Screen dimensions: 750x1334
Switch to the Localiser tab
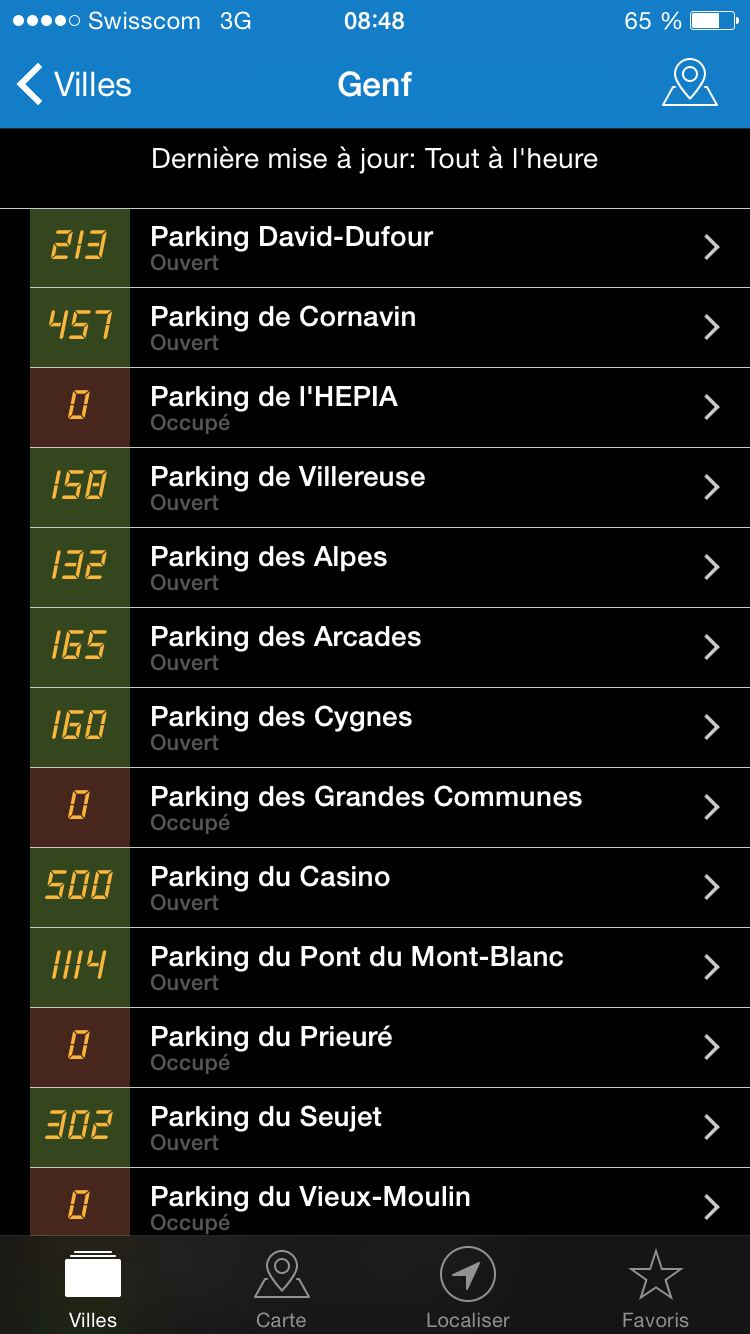468,1288
